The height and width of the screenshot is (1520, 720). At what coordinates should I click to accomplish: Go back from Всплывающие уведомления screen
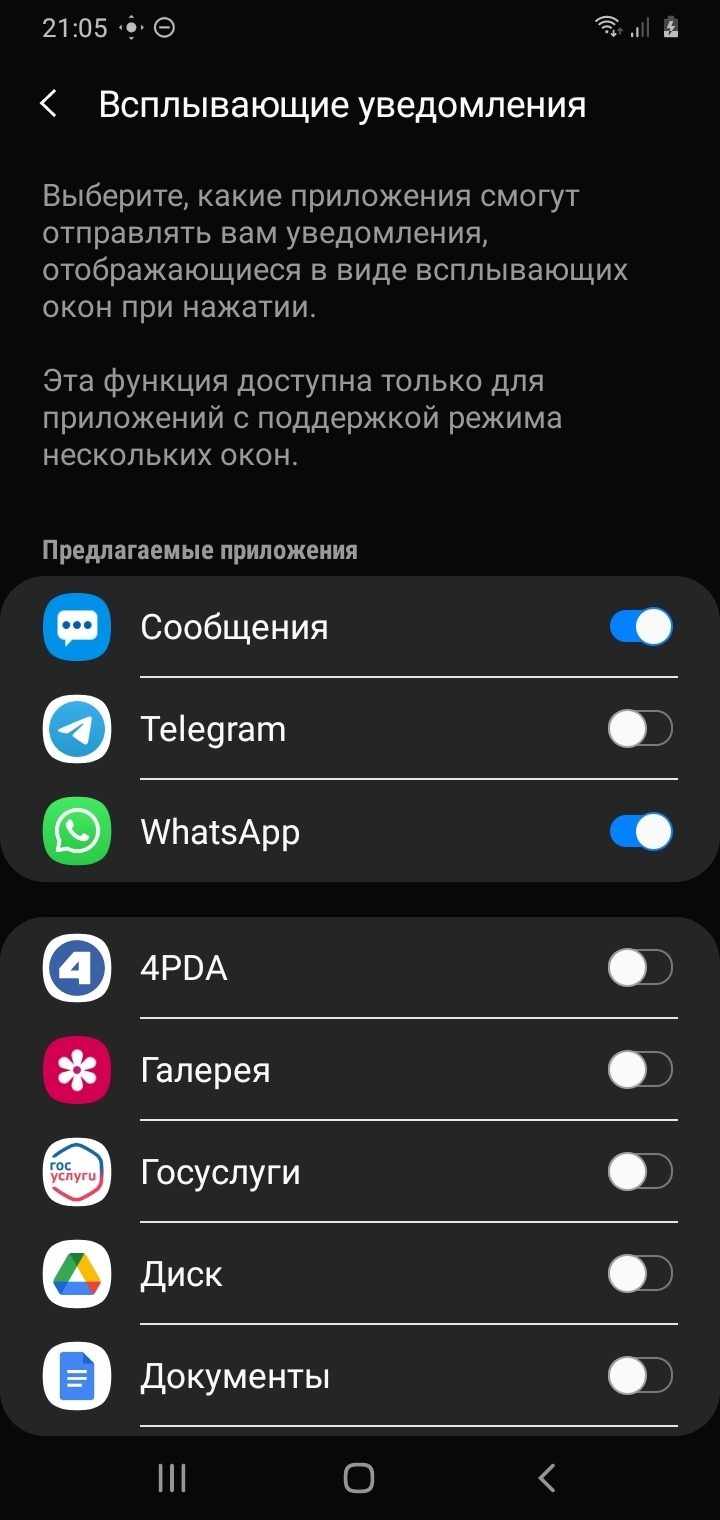(x=48, y=104)
